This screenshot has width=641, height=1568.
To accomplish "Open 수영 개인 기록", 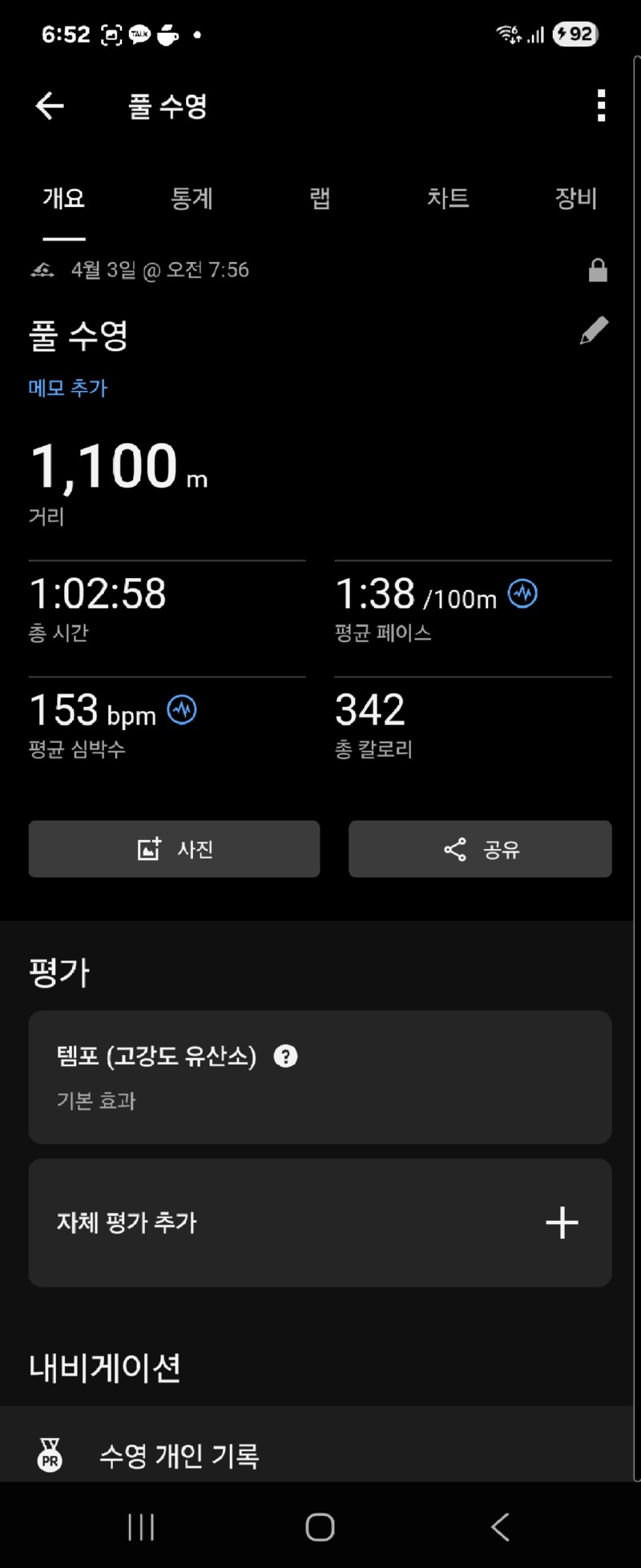I will 179,1455.
